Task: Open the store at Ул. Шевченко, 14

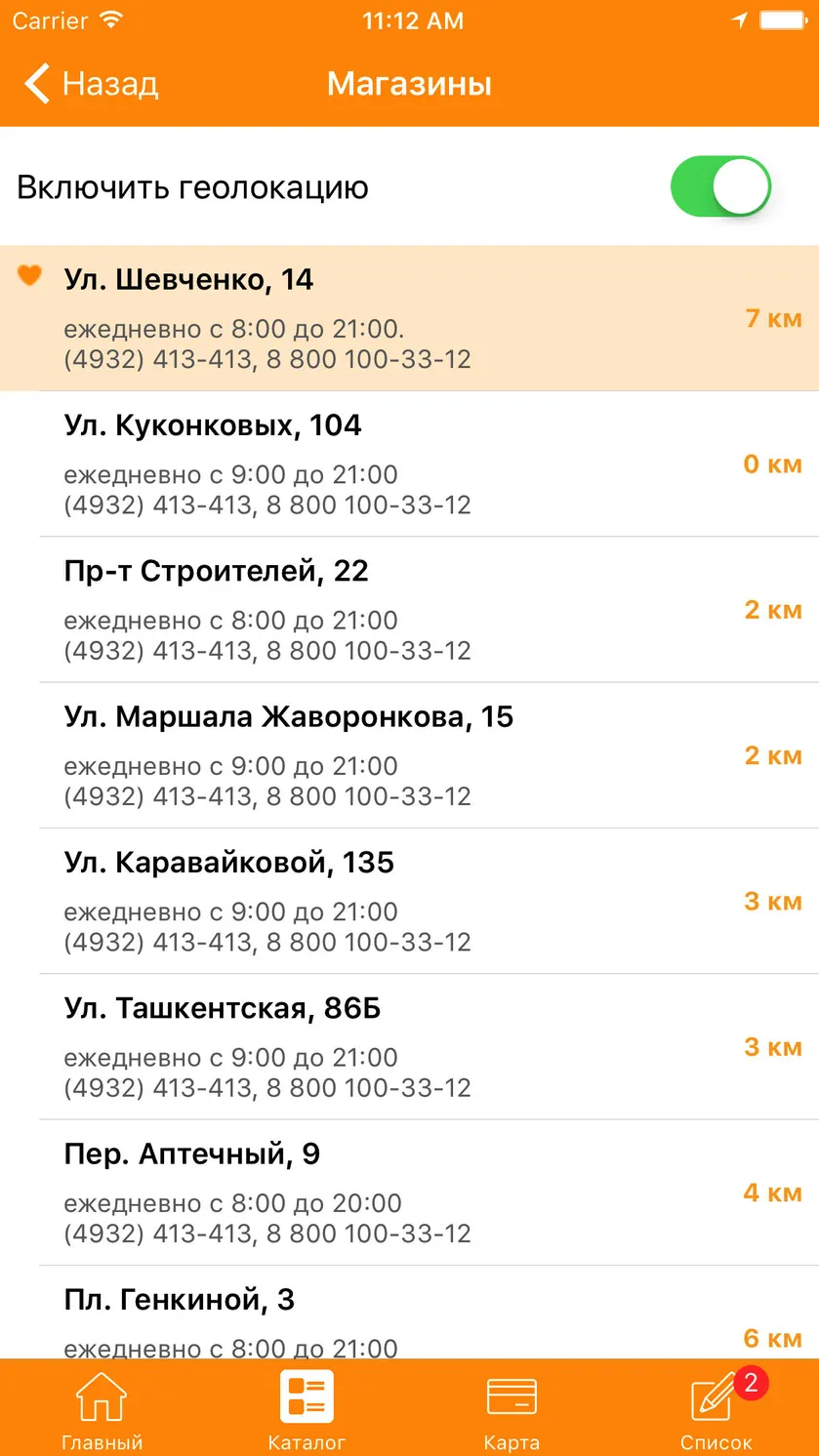Action: [x=409, y=318]
